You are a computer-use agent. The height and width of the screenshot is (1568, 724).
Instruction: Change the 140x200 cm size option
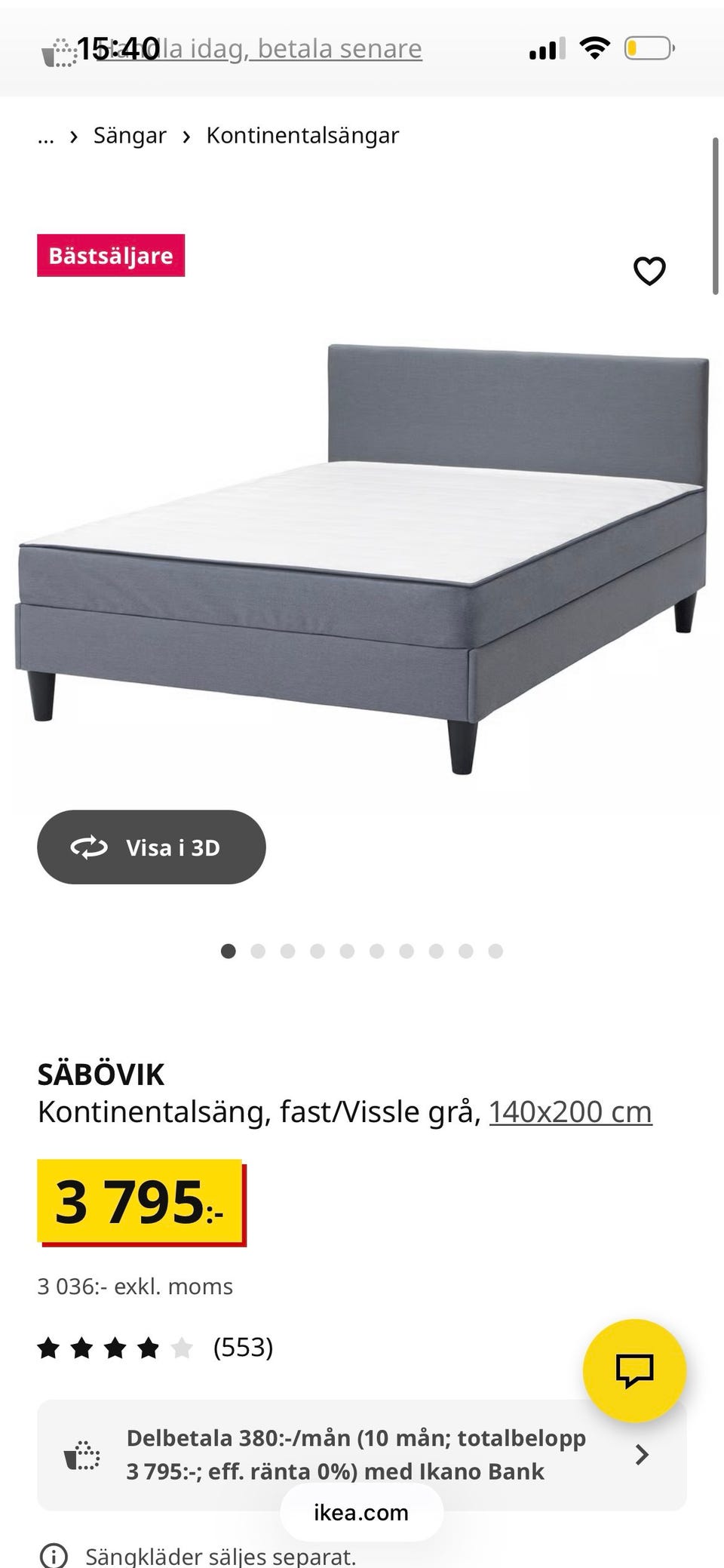(570, 1112)
